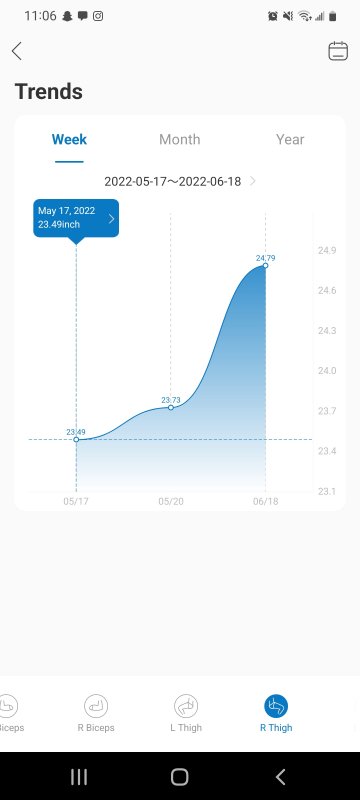Select the 24.79 data point on the chart

coord(265,265)
